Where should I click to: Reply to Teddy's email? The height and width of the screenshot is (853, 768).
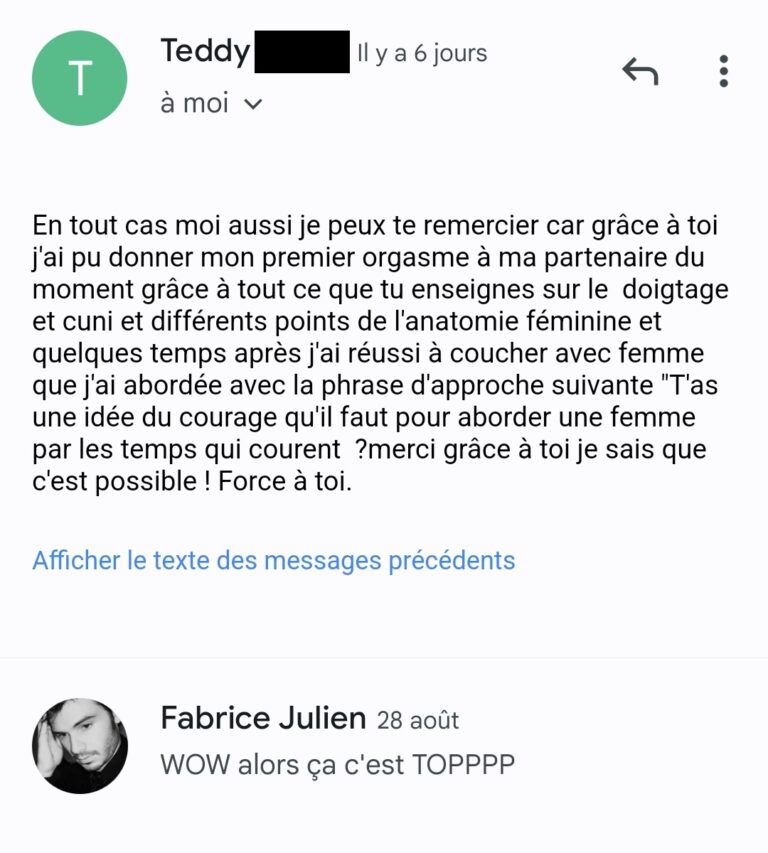click(640, 71)
